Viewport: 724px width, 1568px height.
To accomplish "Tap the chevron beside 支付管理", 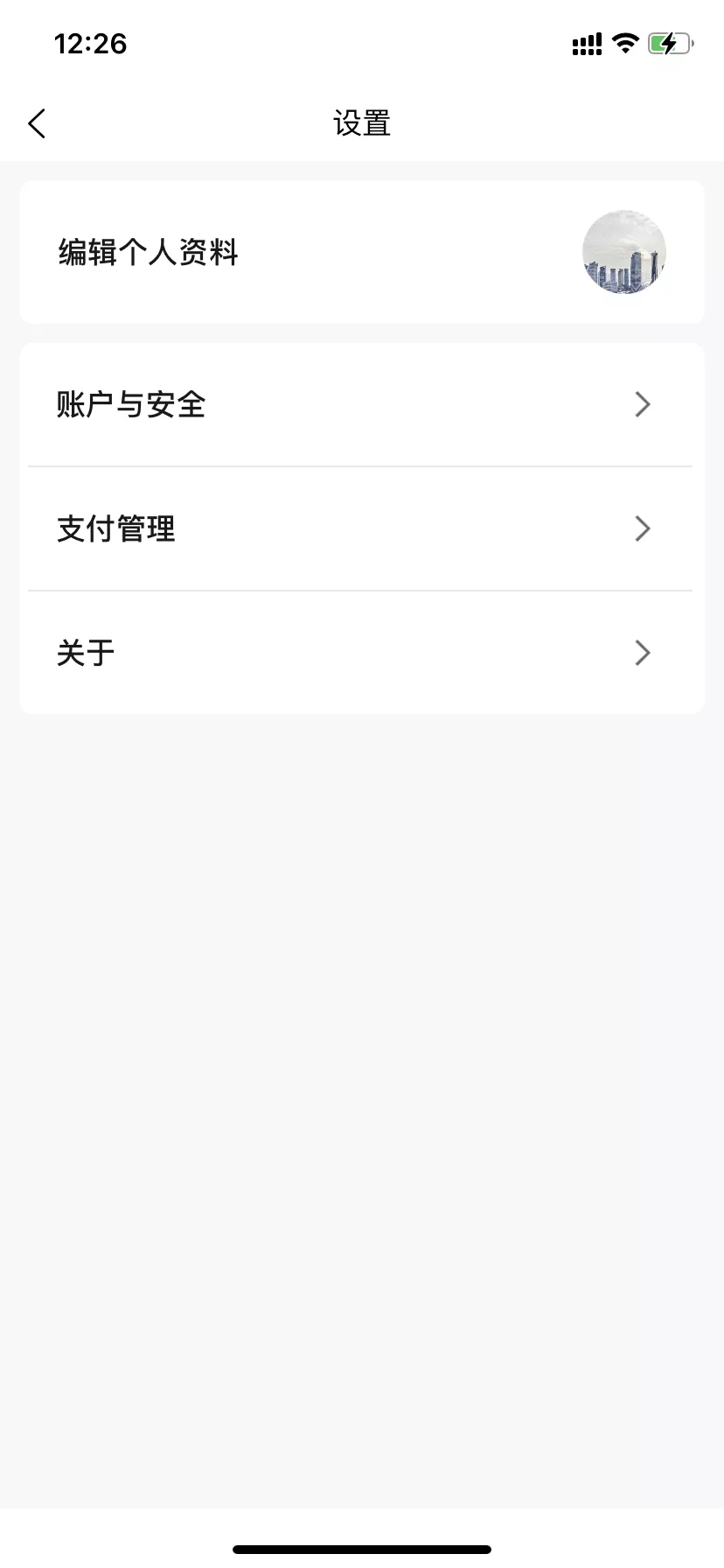I will pyautogui.click(x=643, y=528).
